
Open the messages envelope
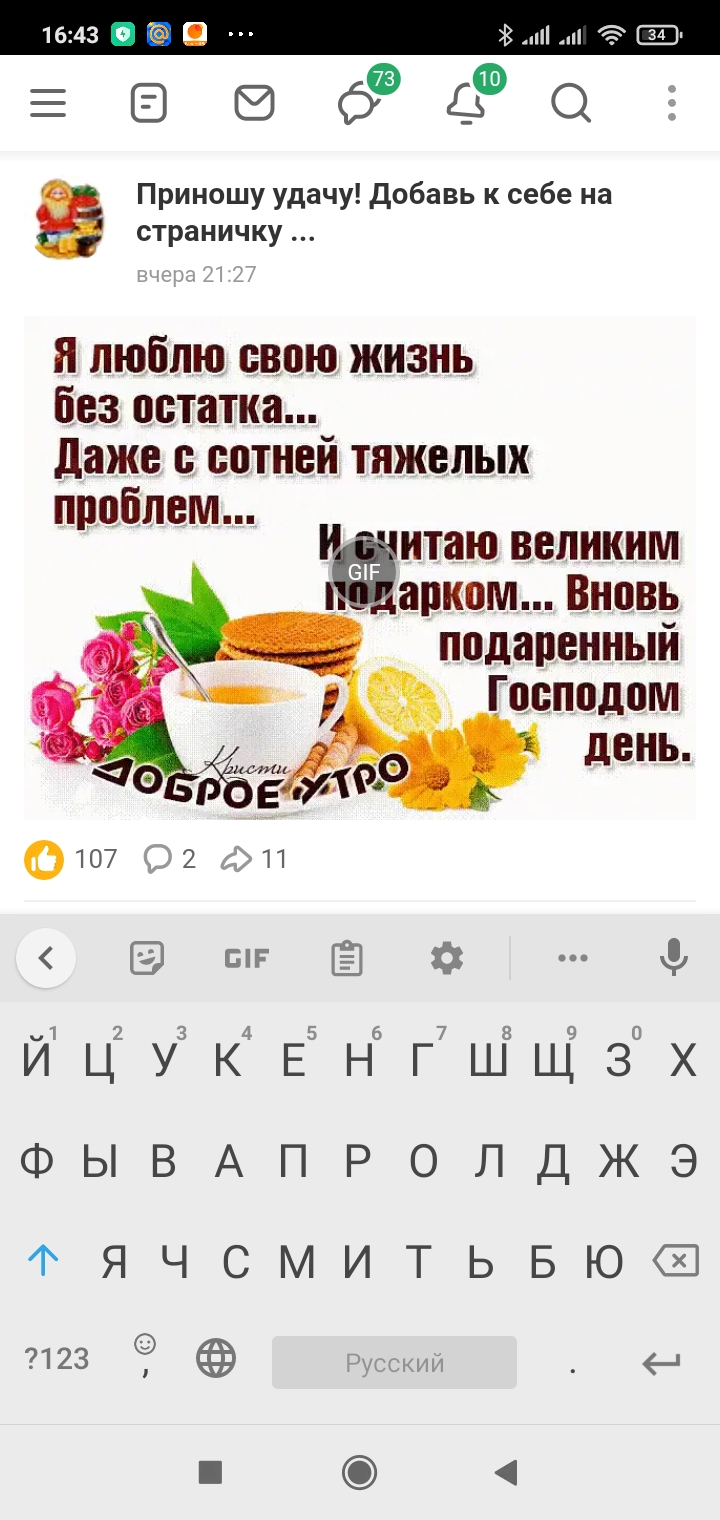click(x=254, y=103)
